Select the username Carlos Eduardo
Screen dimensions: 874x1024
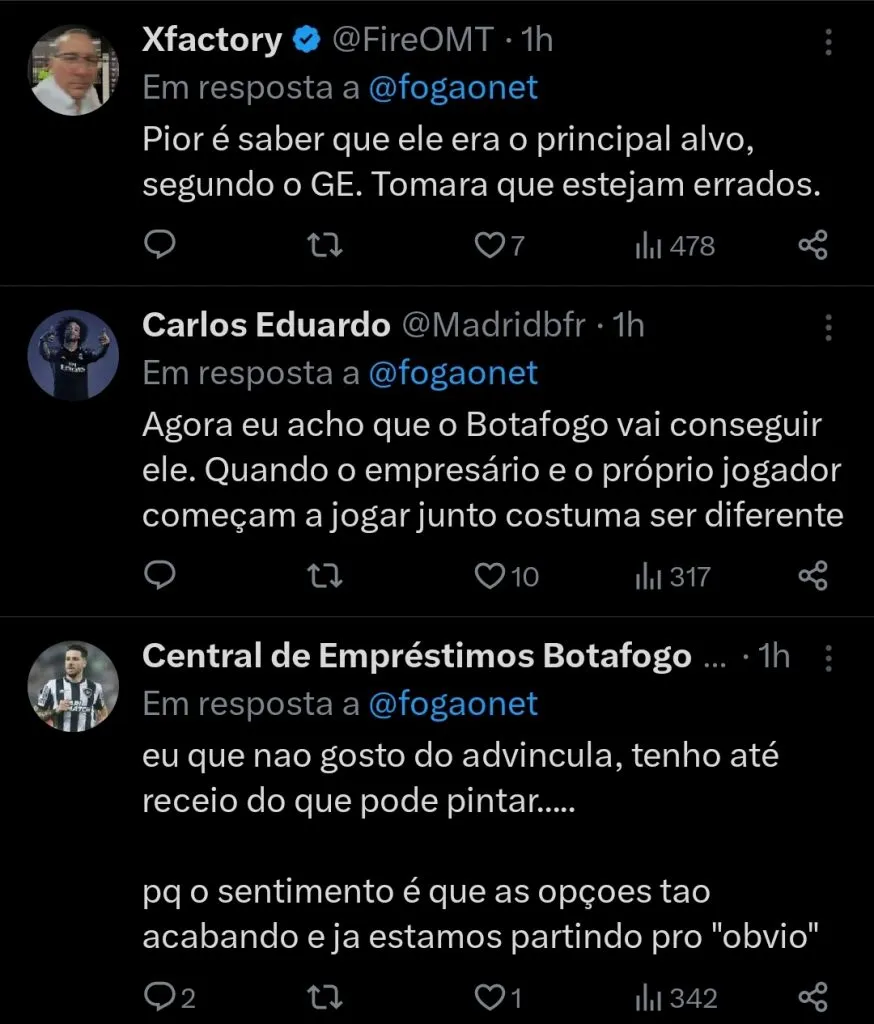pyautogui.click(x=267, y=324)
